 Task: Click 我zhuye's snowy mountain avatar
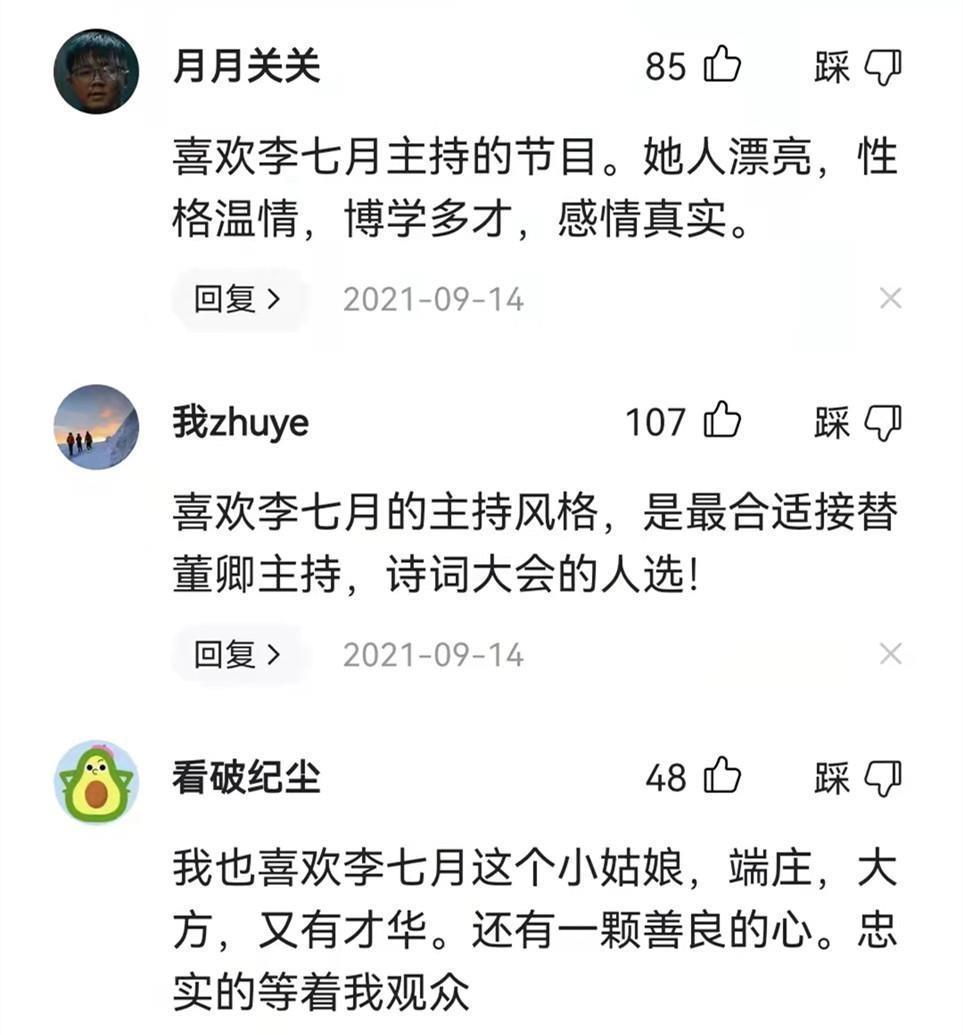(96, 424)
